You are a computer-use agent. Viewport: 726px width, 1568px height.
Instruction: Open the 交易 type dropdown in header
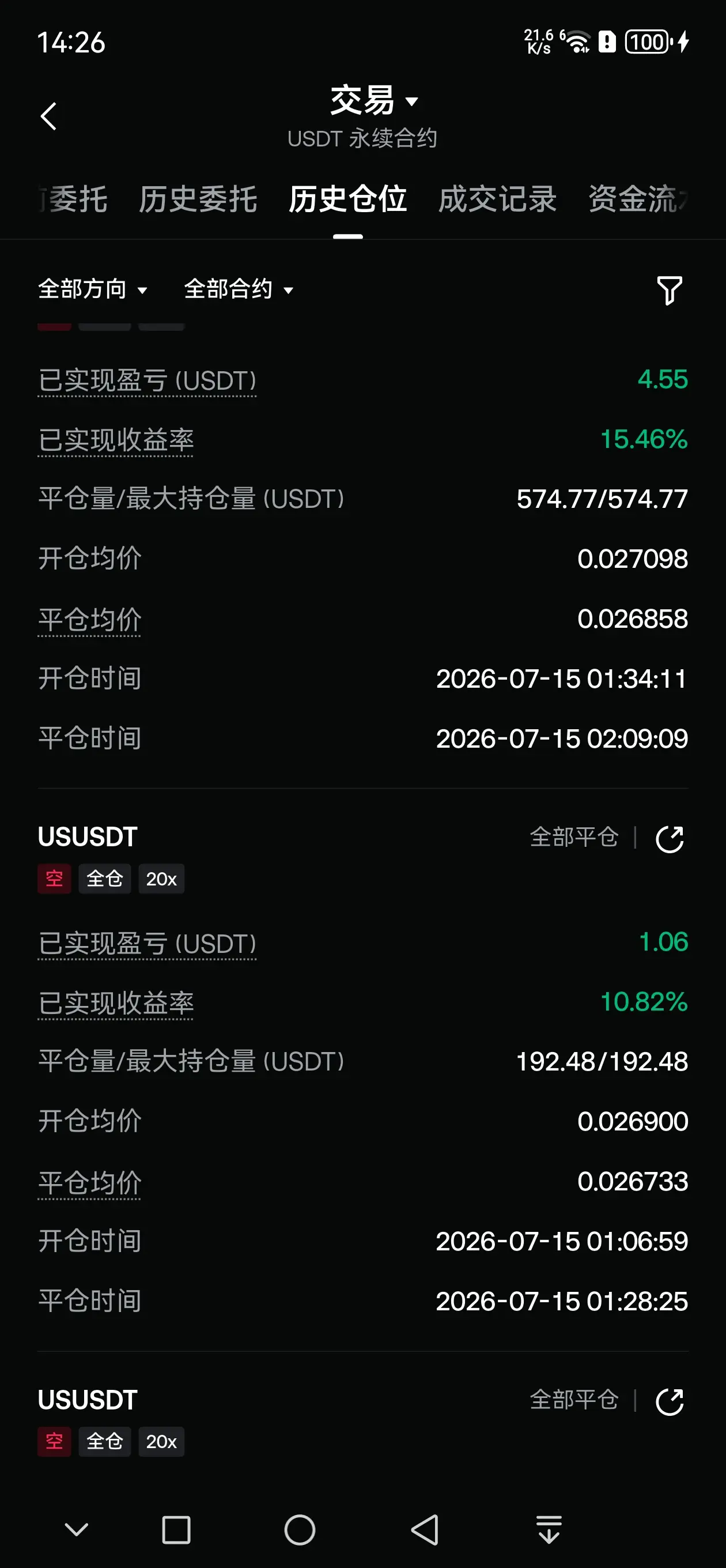[x=373, y=100]
